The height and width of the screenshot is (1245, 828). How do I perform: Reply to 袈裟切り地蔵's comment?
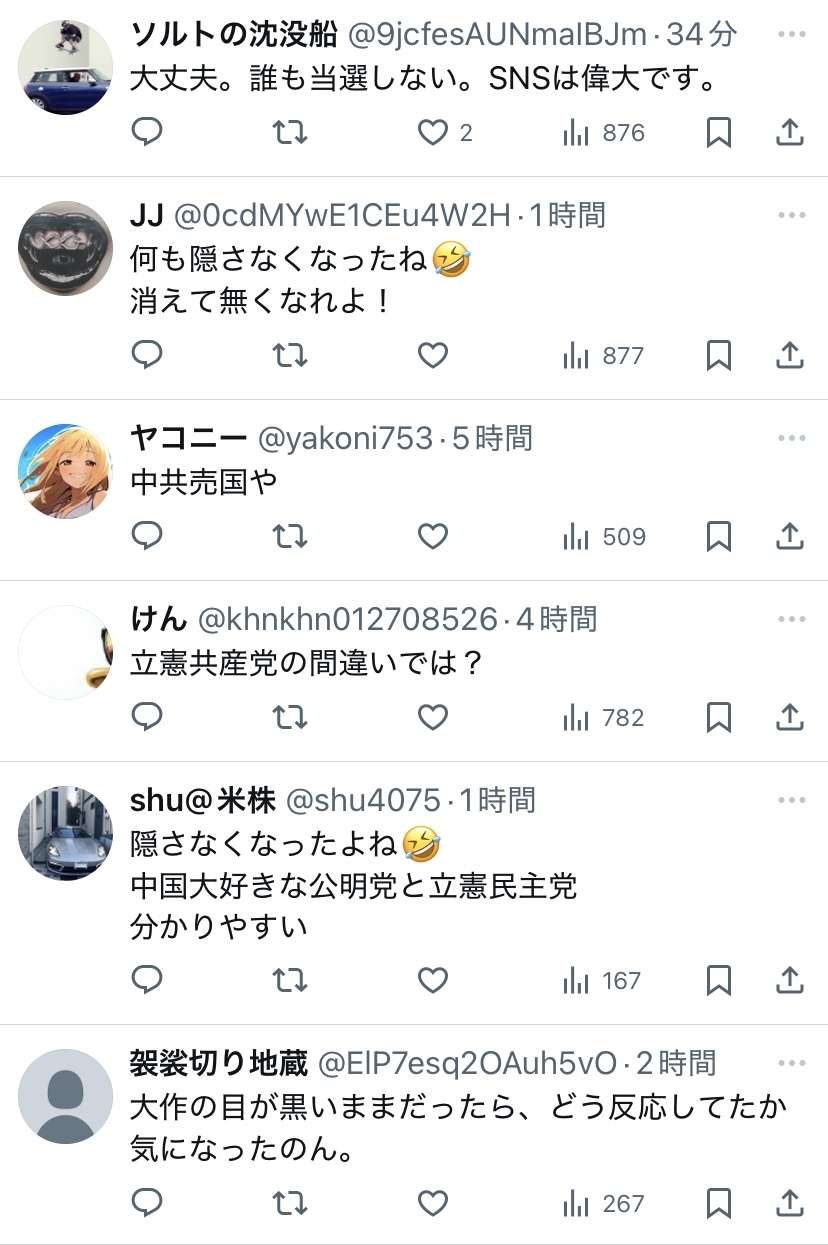[147, 1203]
